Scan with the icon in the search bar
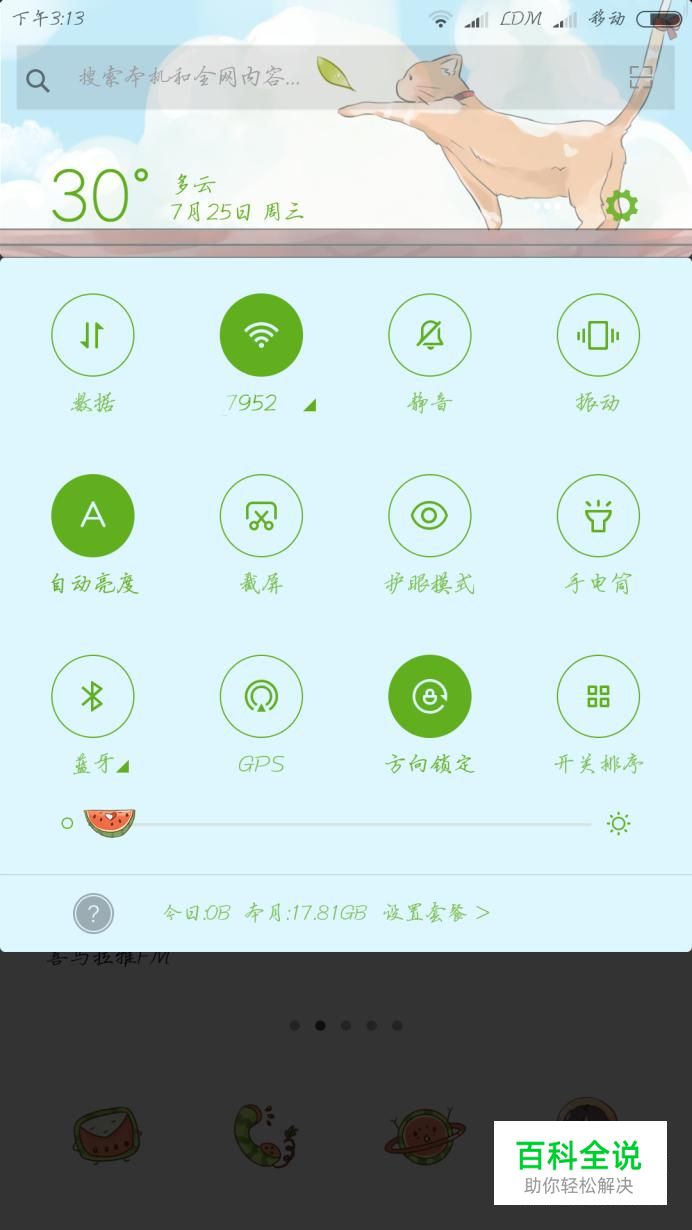The height and width of the screenshot is (1230, 692). (x=640, y=78)
